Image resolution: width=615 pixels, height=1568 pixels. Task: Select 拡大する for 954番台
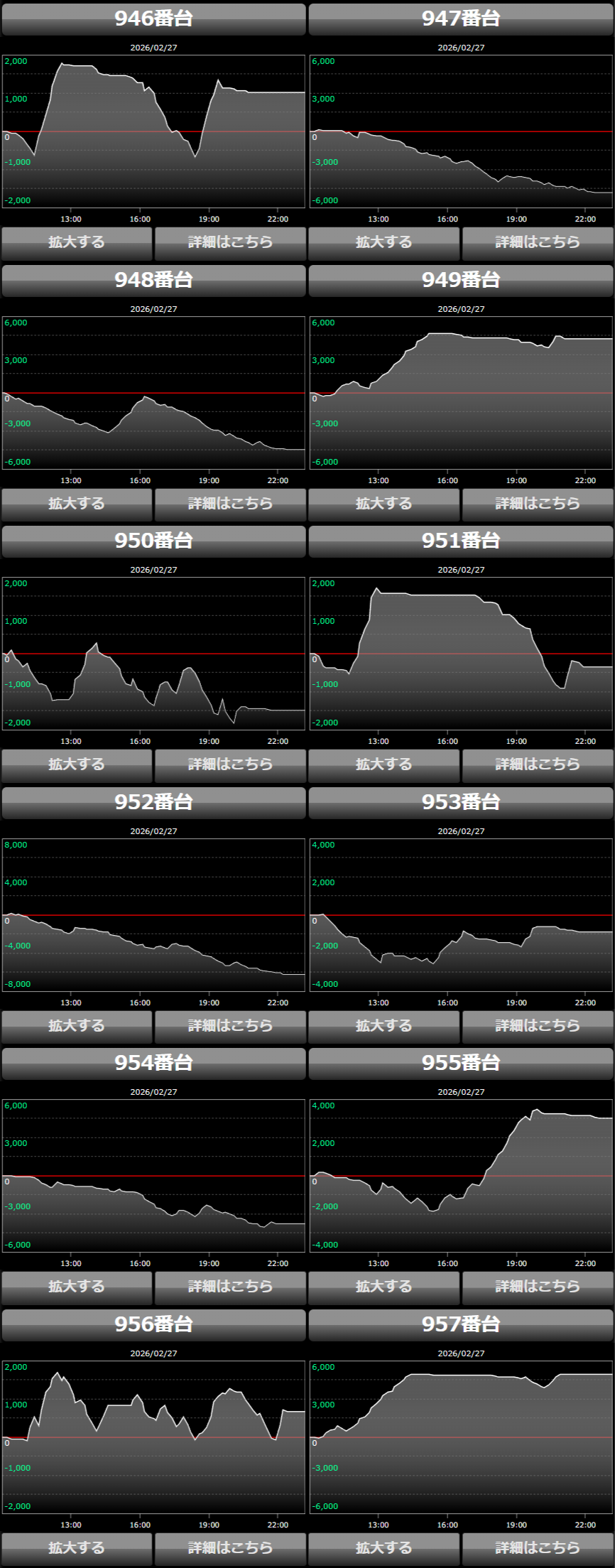(x=77, y=1287)
